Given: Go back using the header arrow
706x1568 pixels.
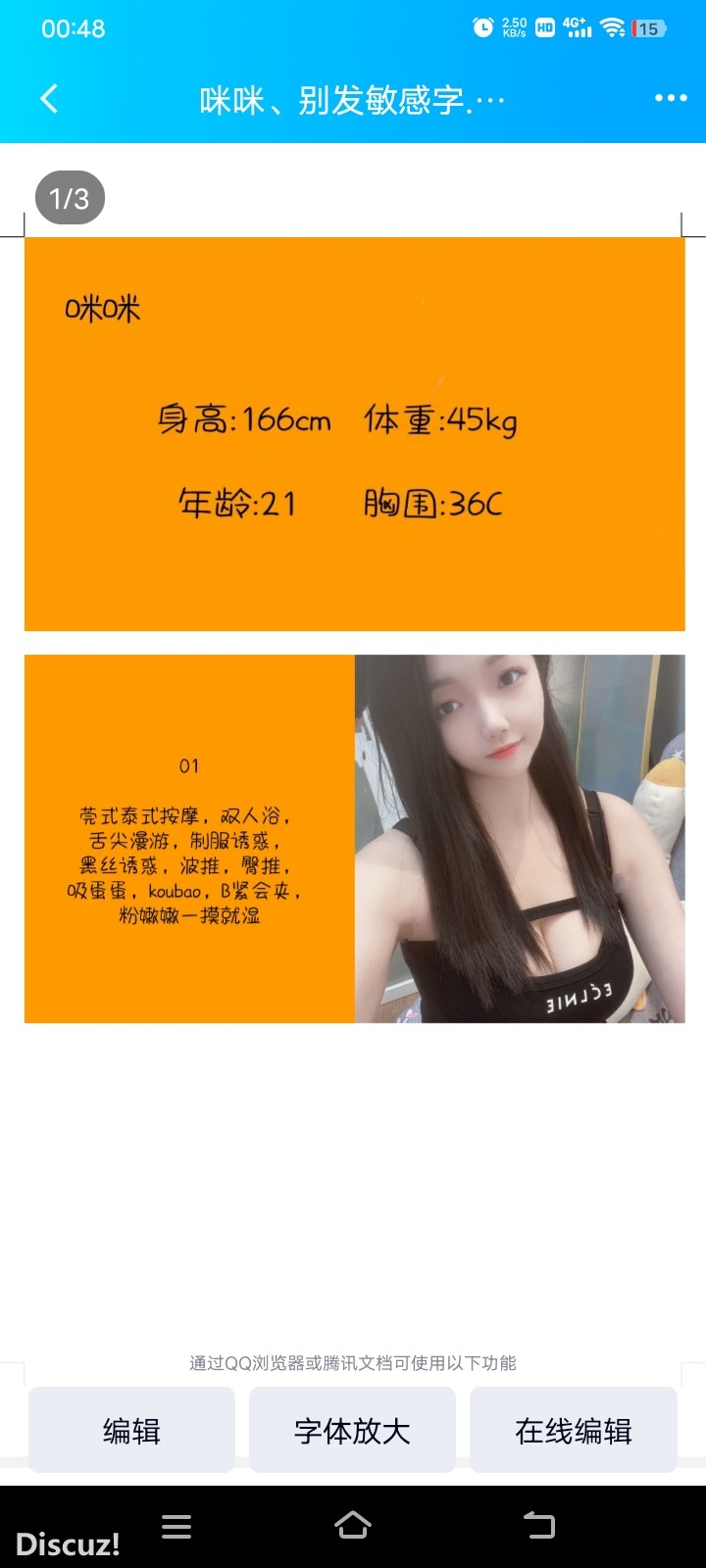Looking at the screenshot, I should pos(49,98).
